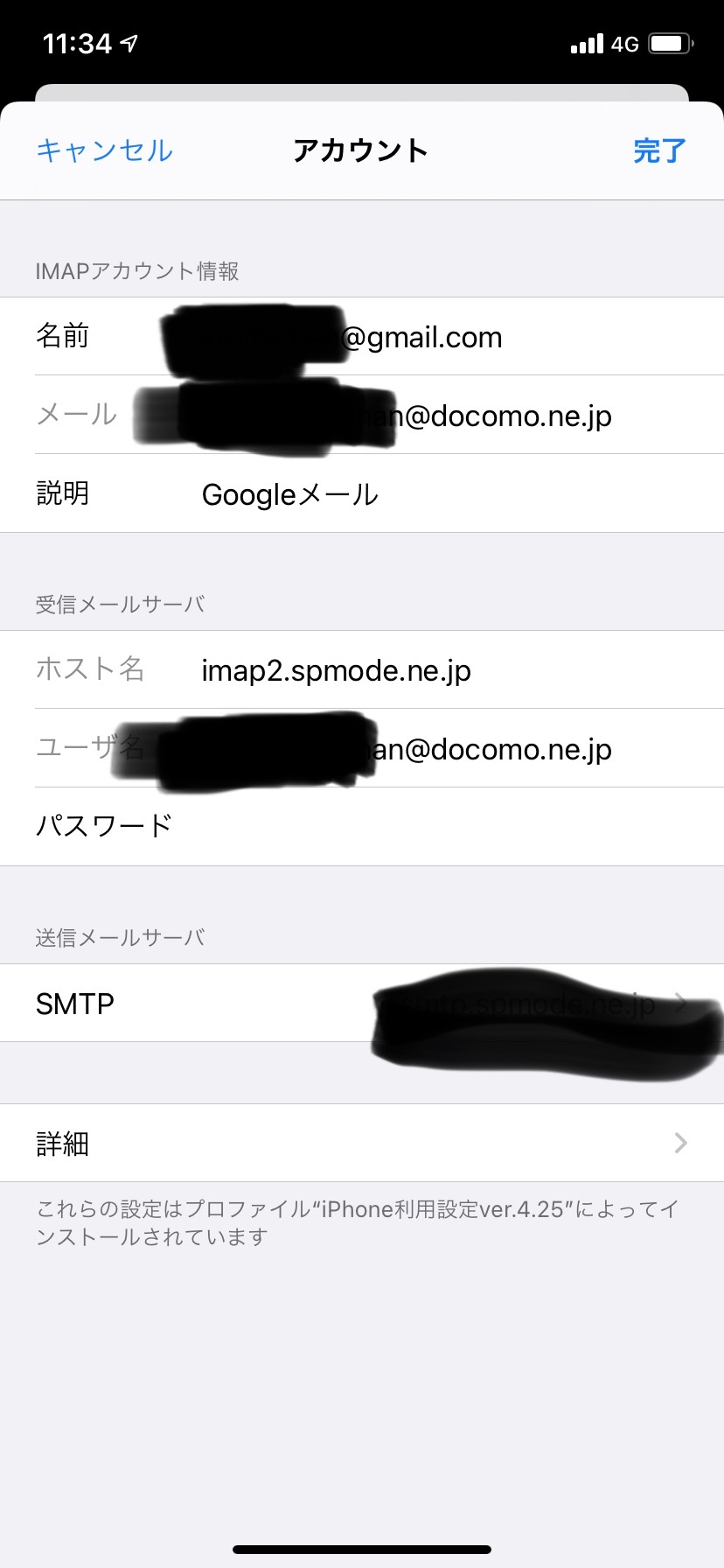Tap キャンセル to cancel account editing

104,150
